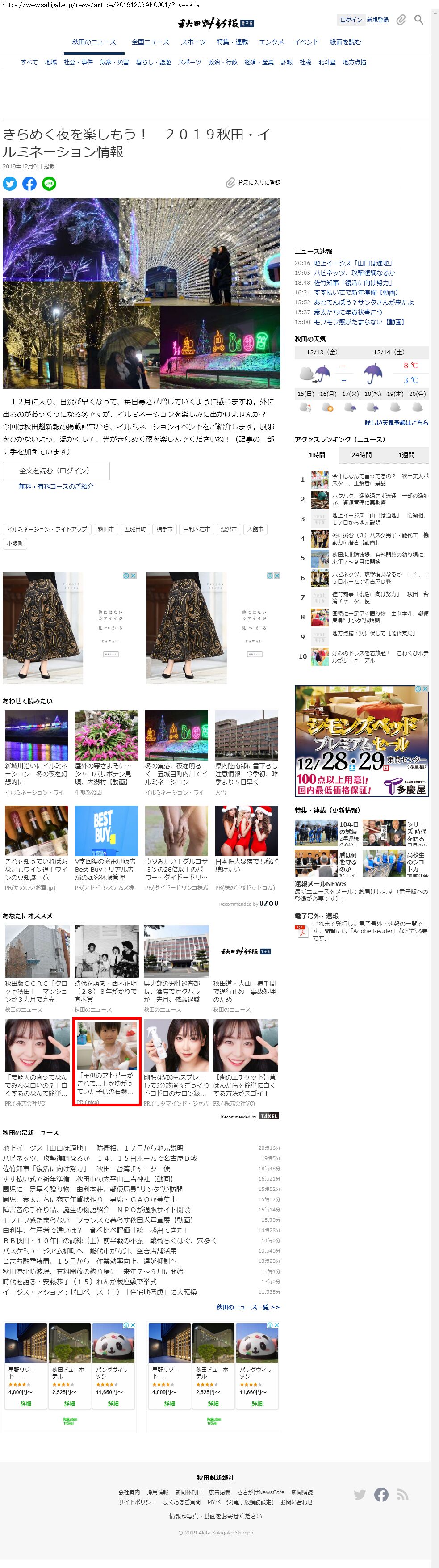
Task: Switch access ranking to 1週間 tab
Action: (x=406, y=455)
